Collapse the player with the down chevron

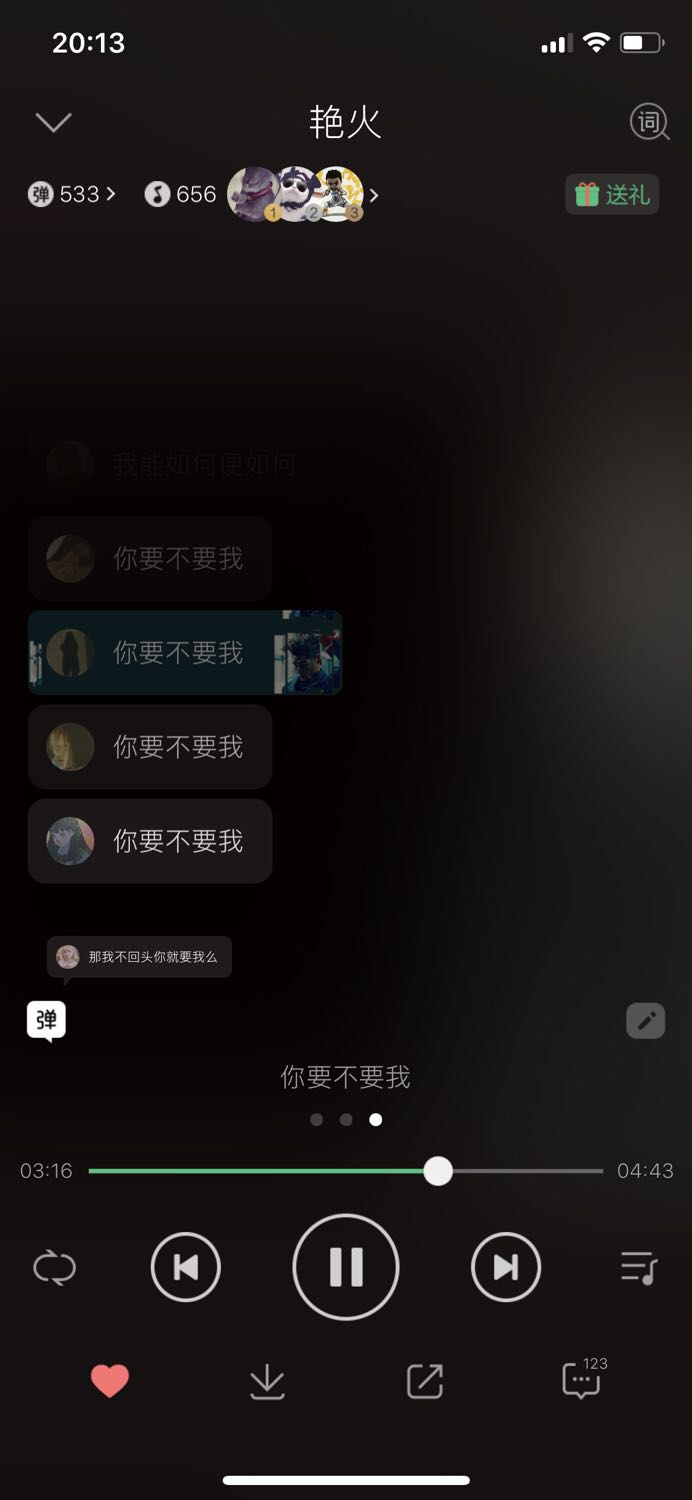(x=53, y=123)
